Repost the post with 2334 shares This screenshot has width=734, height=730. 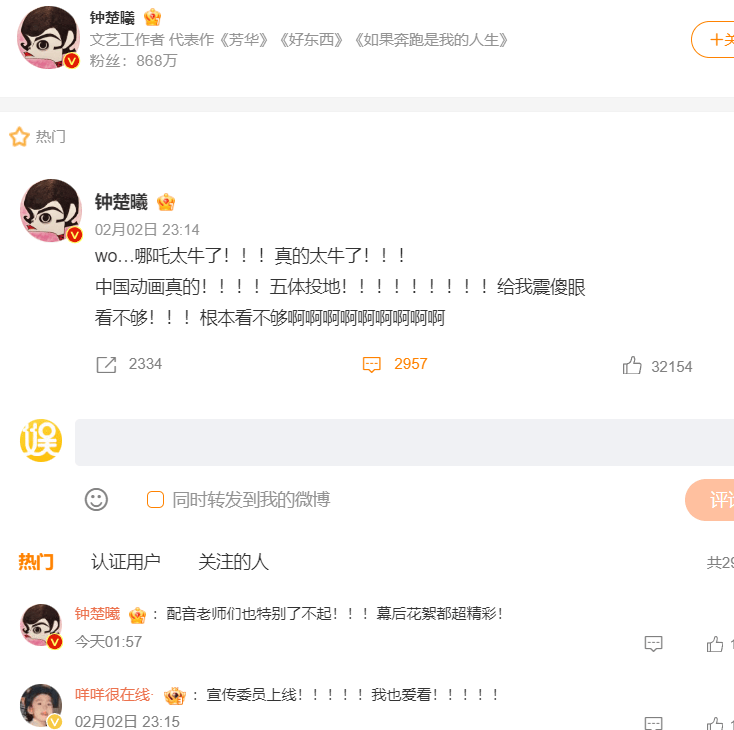pos(107,365)
